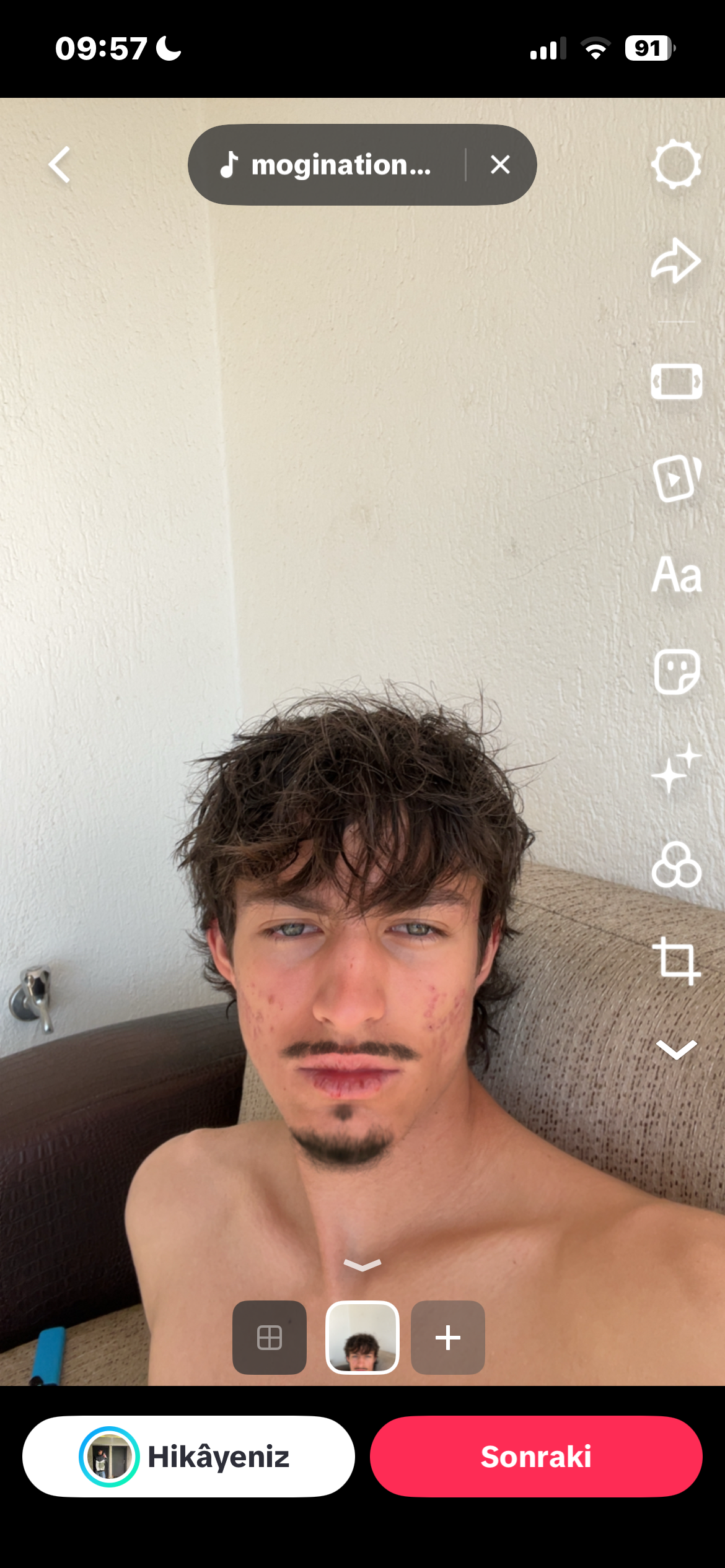Open the sparkle effects tool

click(x=676, y=769)
